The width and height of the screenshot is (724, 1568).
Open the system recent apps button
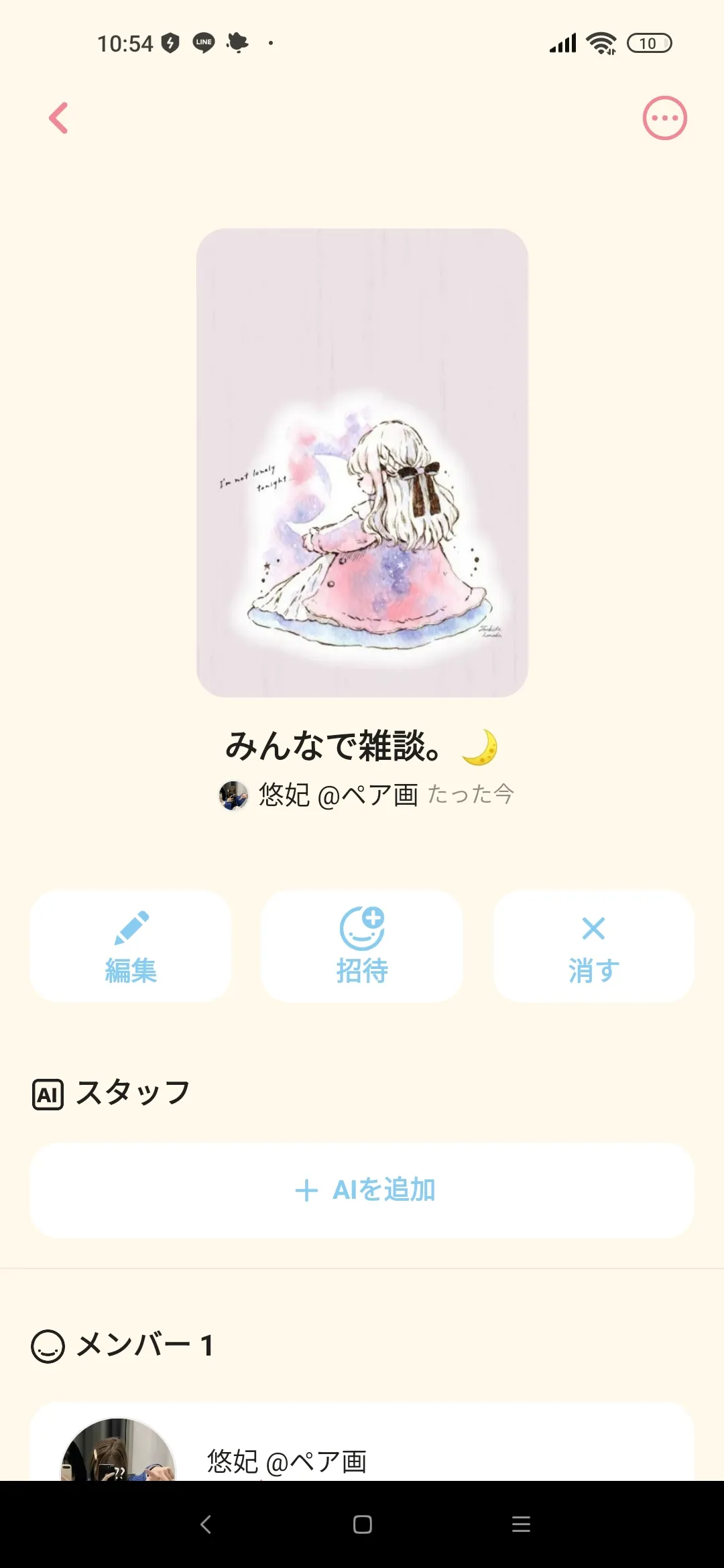point(521,1524)
